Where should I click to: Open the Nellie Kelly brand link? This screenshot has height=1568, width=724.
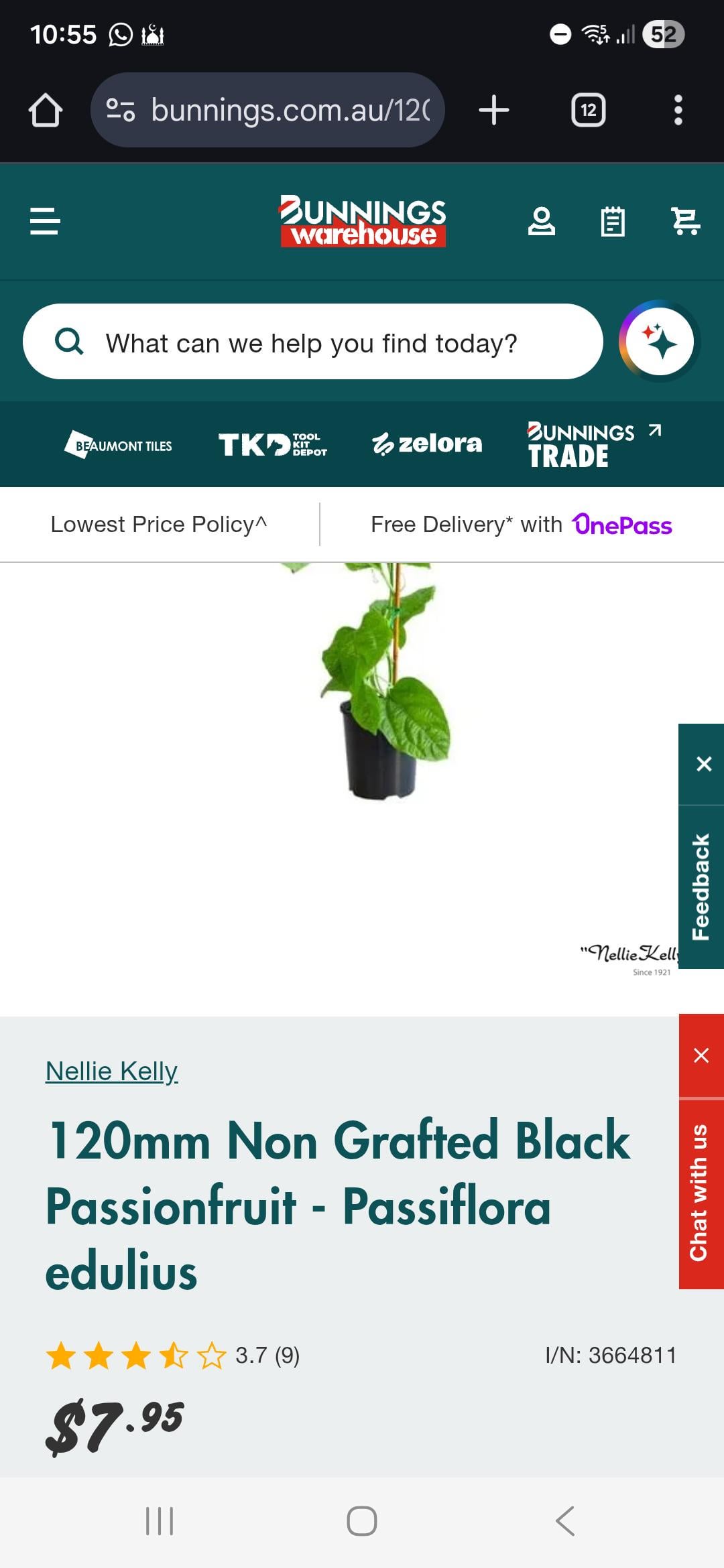click(x=111, y=1071)
